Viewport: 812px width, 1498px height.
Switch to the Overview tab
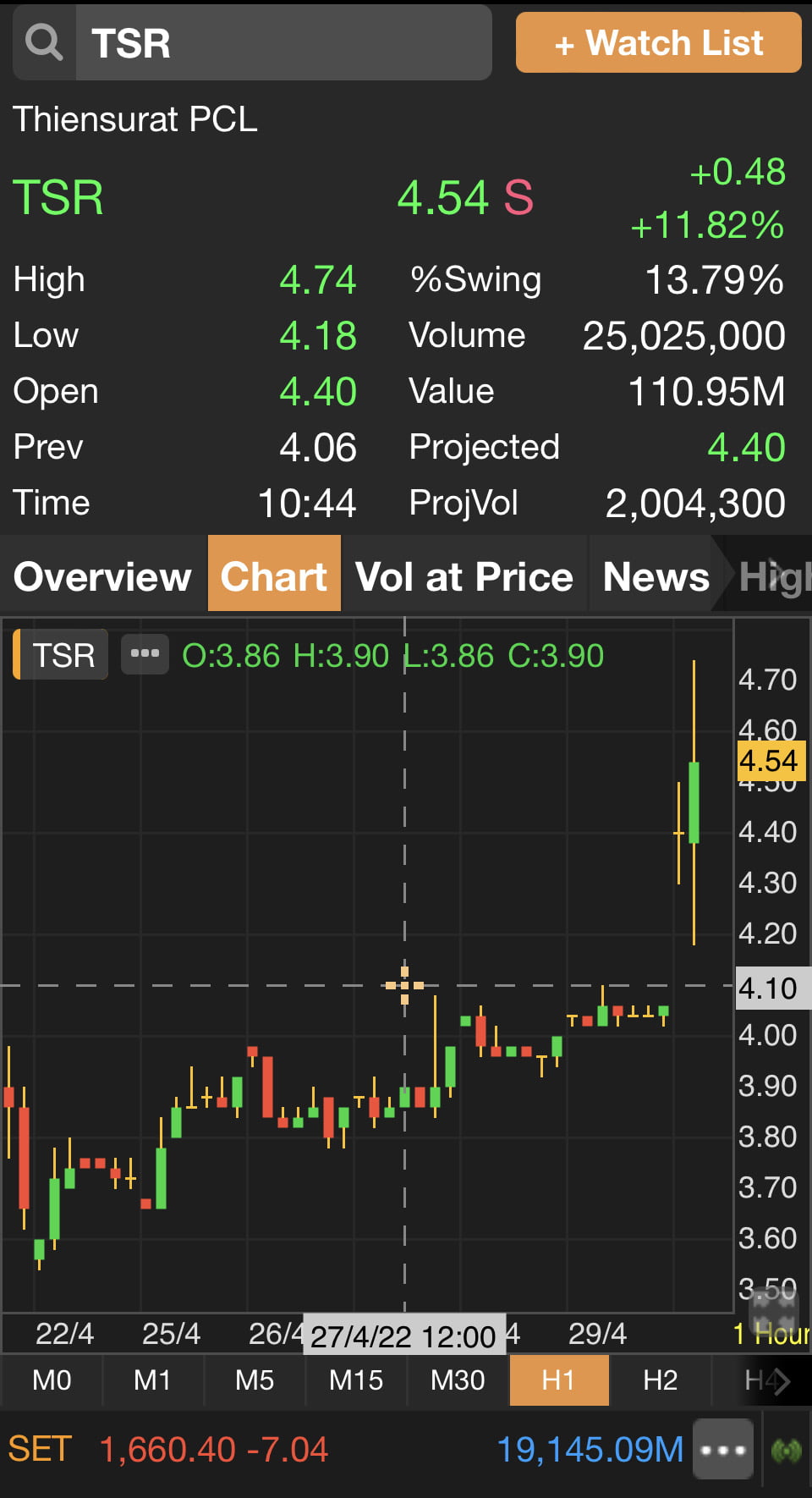tap(103, 577)
